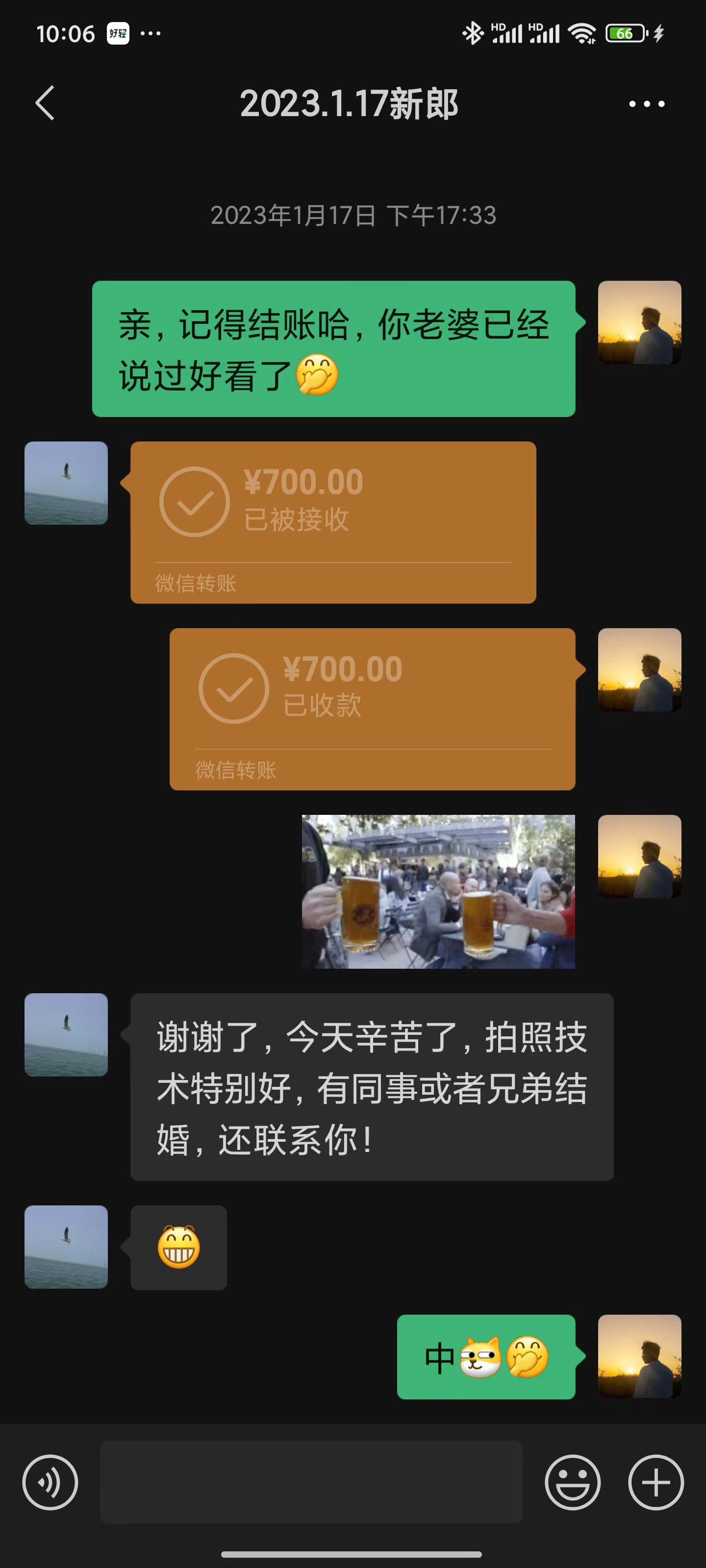
Task: Tap the message text input box
Action: pyautogui.click(x=311, y=1482)
